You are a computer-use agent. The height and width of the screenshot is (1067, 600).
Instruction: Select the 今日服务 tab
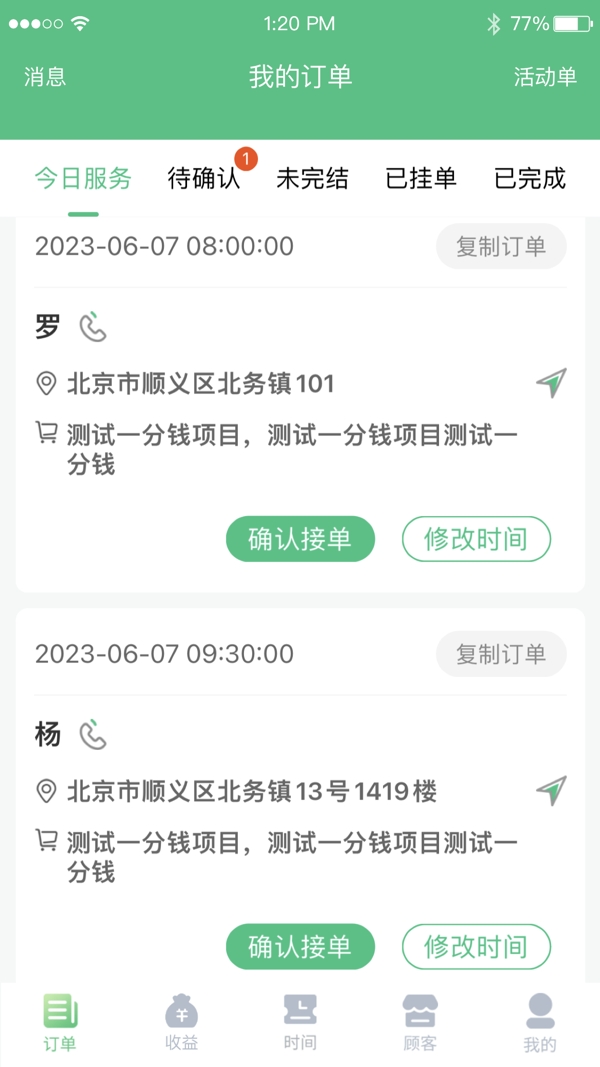point(83,179)
